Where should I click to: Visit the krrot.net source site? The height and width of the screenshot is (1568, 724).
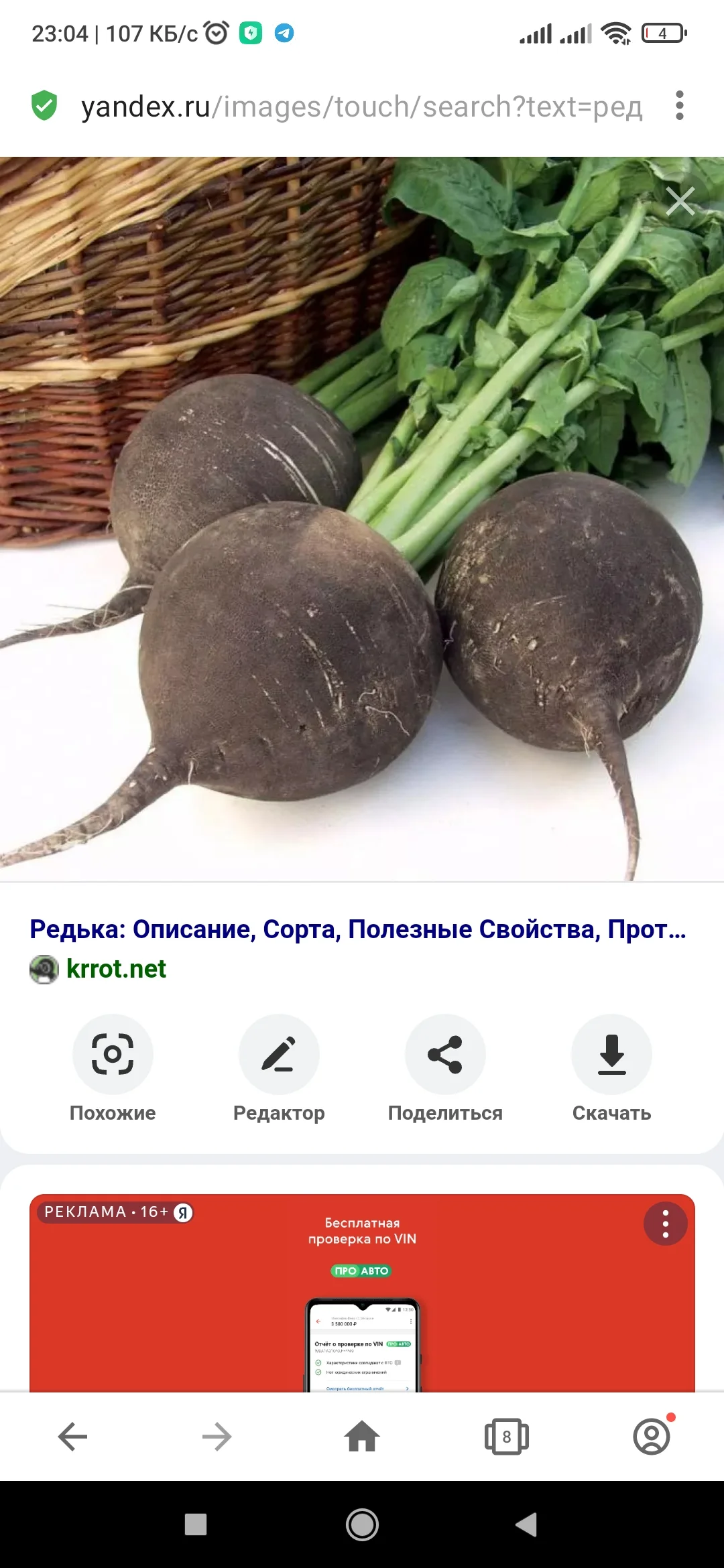point(117,968)
